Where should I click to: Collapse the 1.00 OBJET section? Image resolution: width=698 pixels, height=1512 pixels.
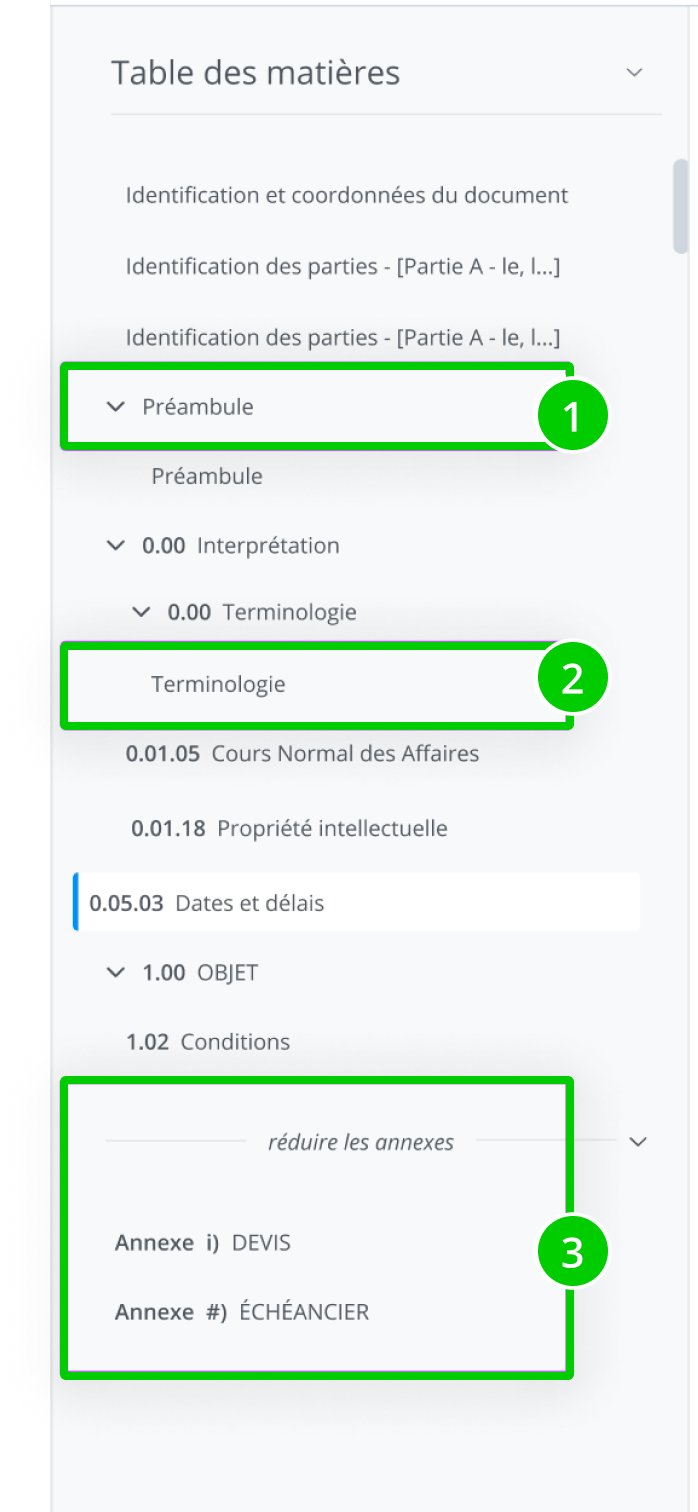point(116,973)
